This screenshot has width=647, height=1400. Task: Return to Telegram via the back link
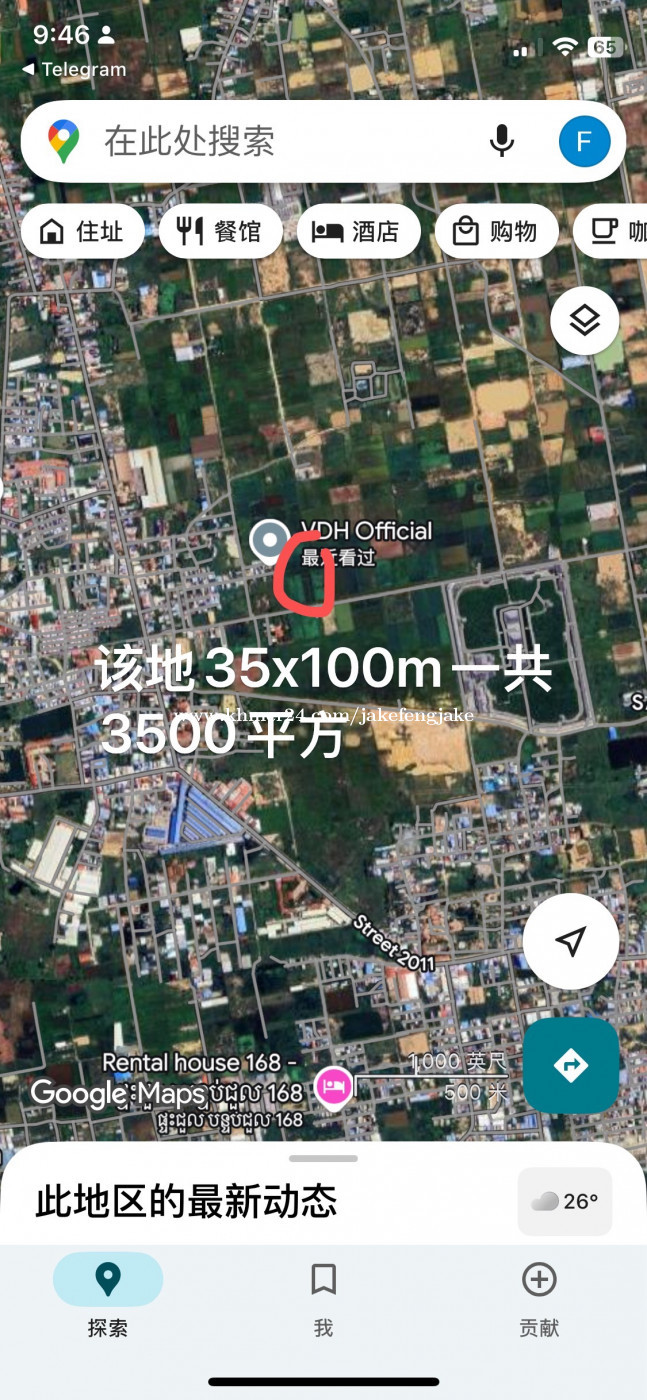tap(74, 69)
